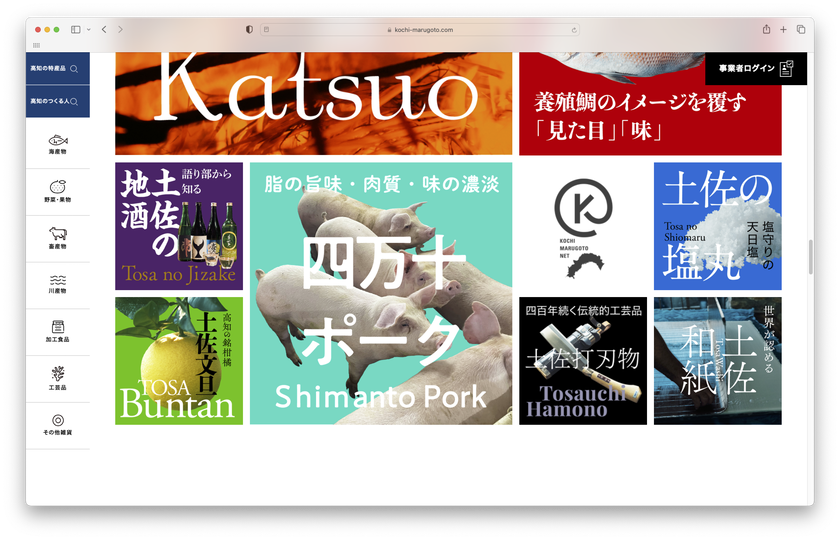The image size is (840, 540).
Task: Open the 土佐和紙 tile
Action: coord(717,360)
